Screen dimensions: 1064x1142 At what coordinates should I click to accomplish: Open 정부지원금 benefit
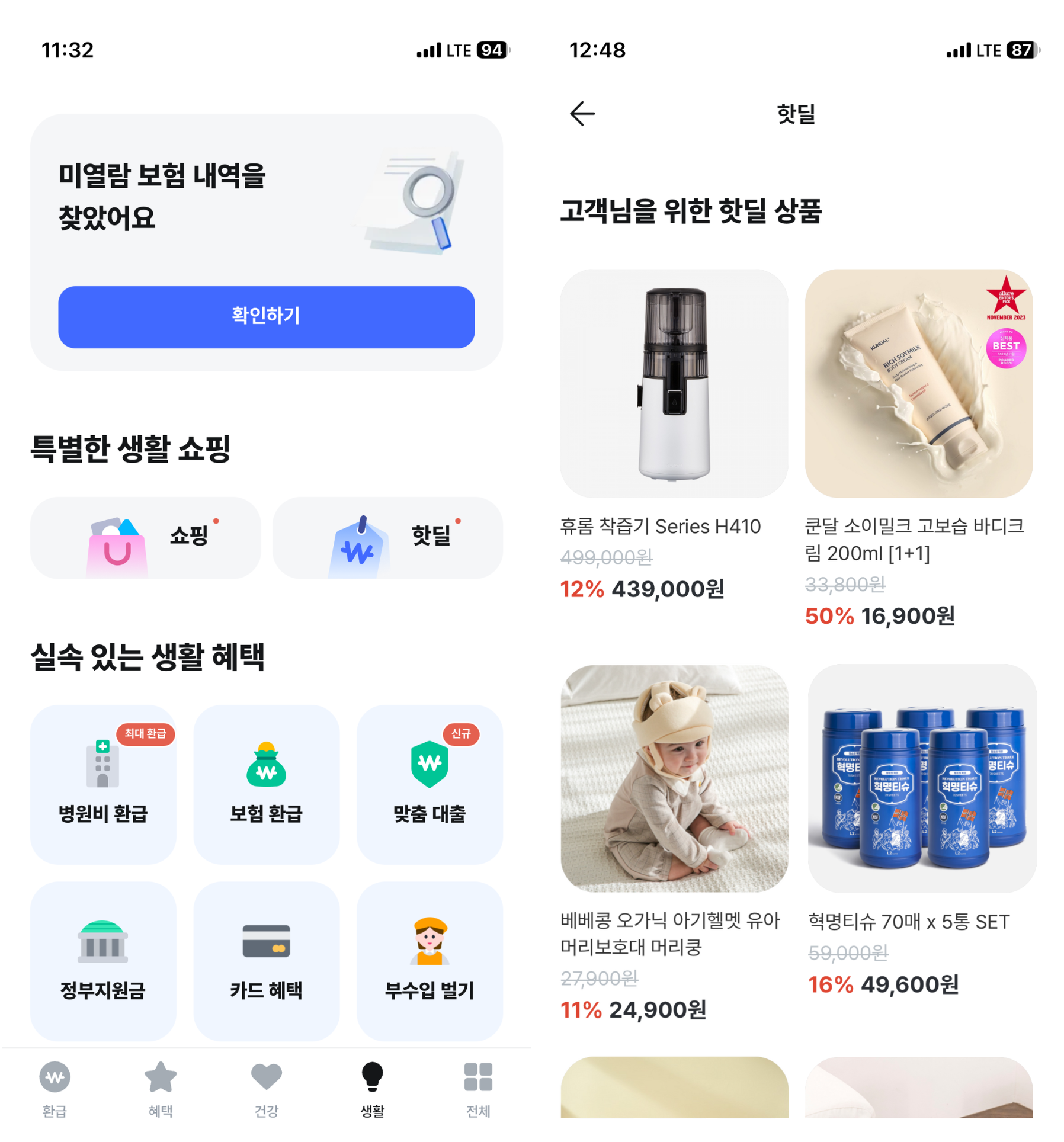tap(103, 960)
